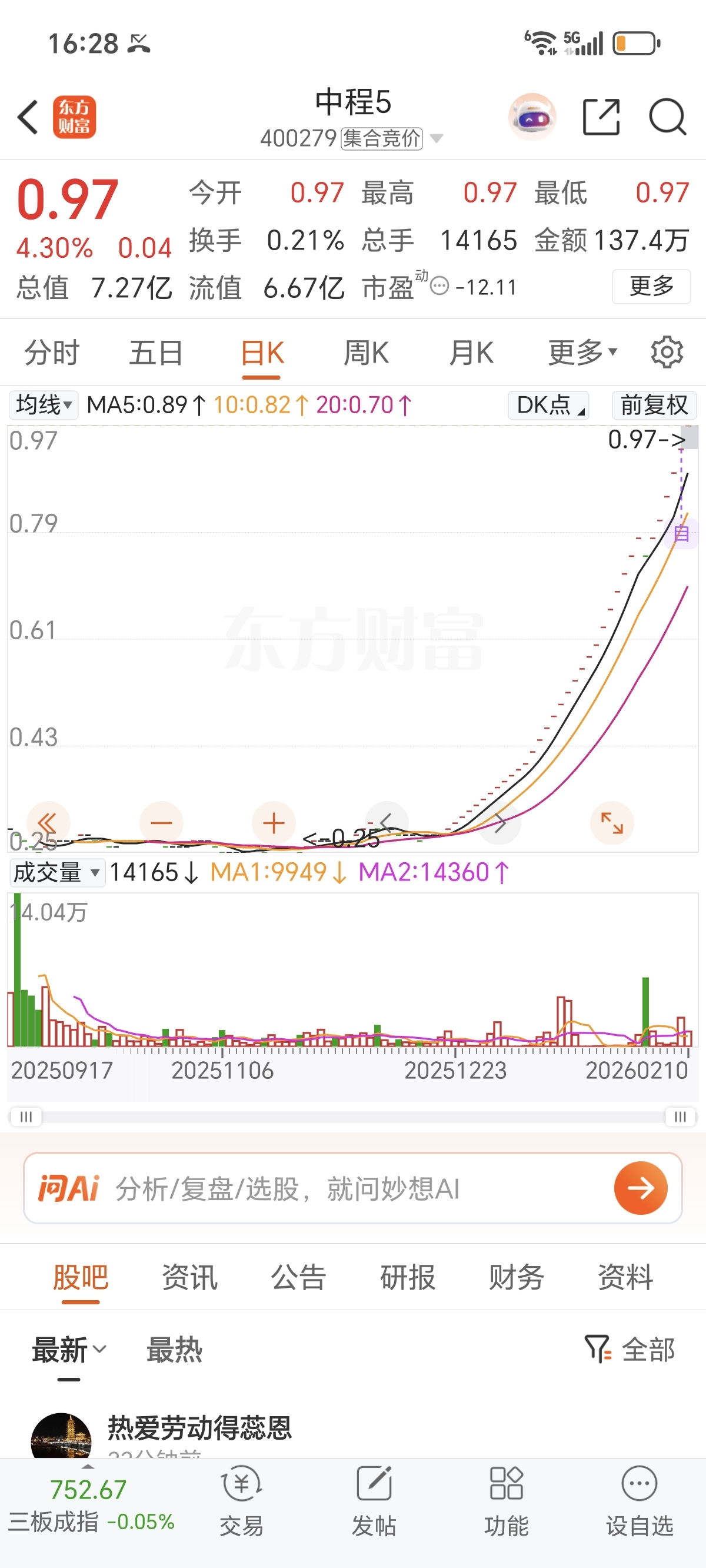Viewport: 706px width, 1568px height.
Task: Switch to the 公告 tab
Action: (x=298, y=1277)
